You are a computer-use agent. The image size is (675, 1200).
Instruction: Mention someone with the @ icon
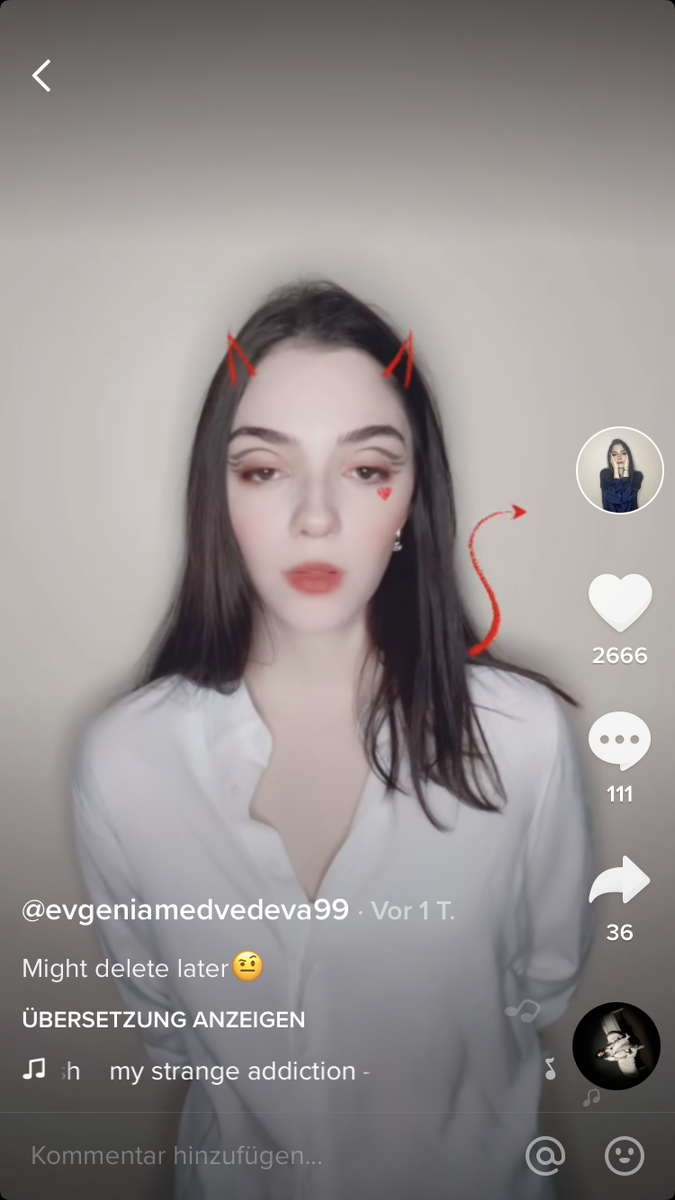click(x=546, y=1156)
